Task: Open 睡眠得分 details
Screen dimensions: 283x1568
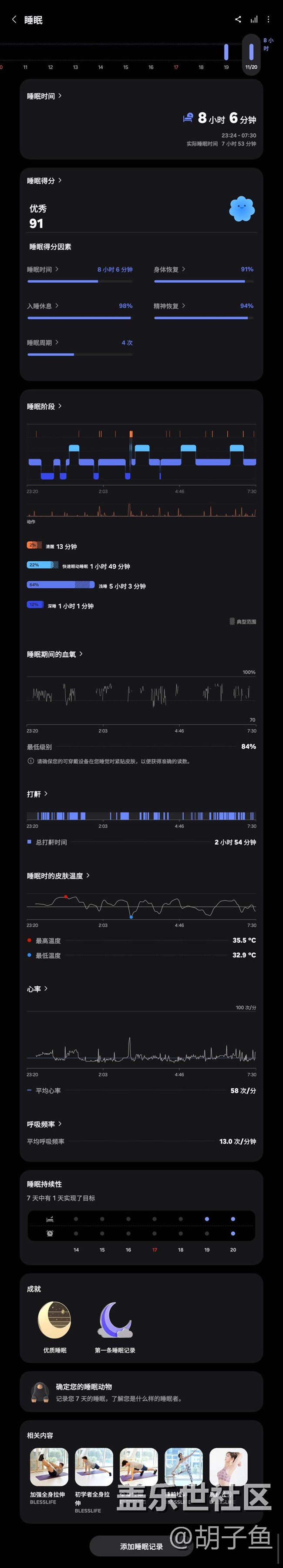Action: pos(44,181)
